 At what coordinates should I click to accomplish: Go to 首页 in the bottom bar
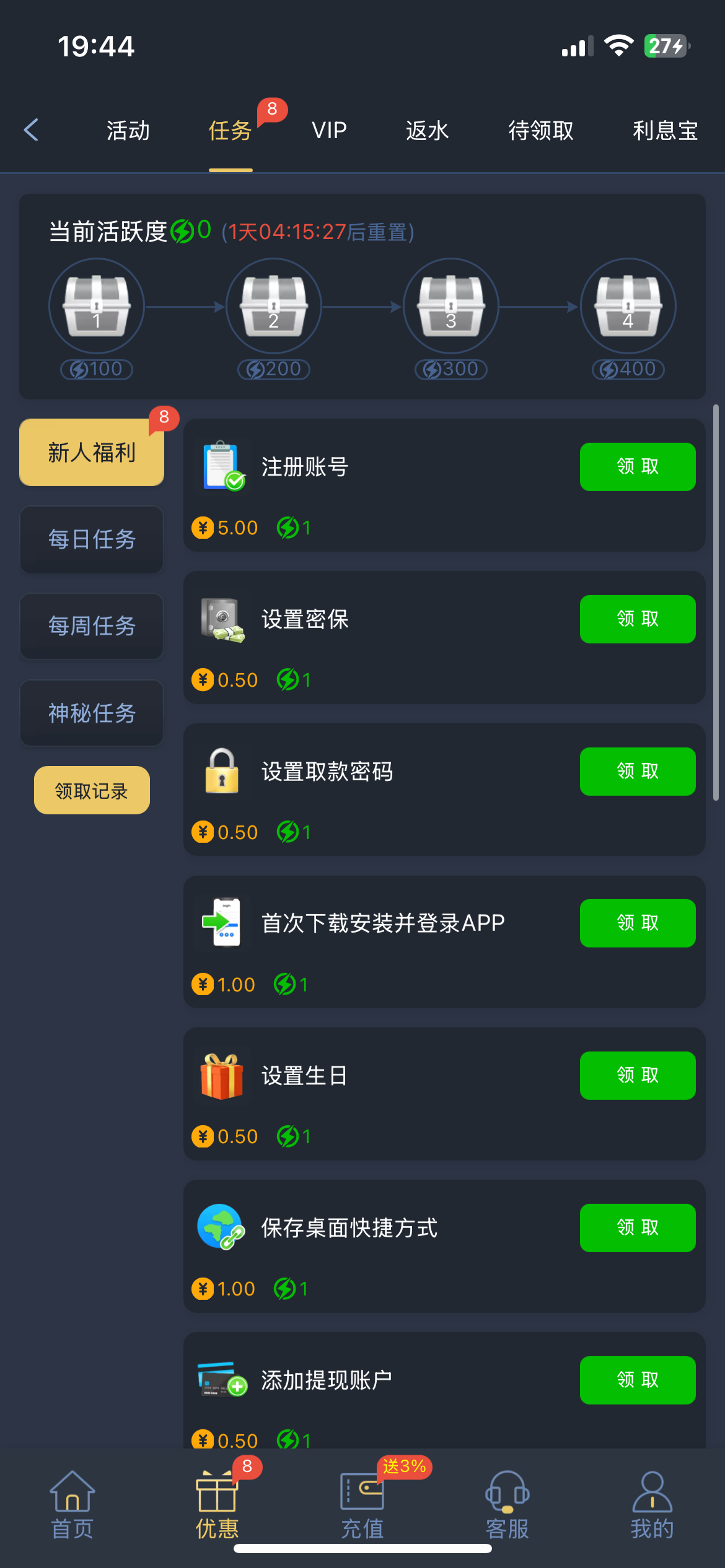click(x=72, y=1505)
